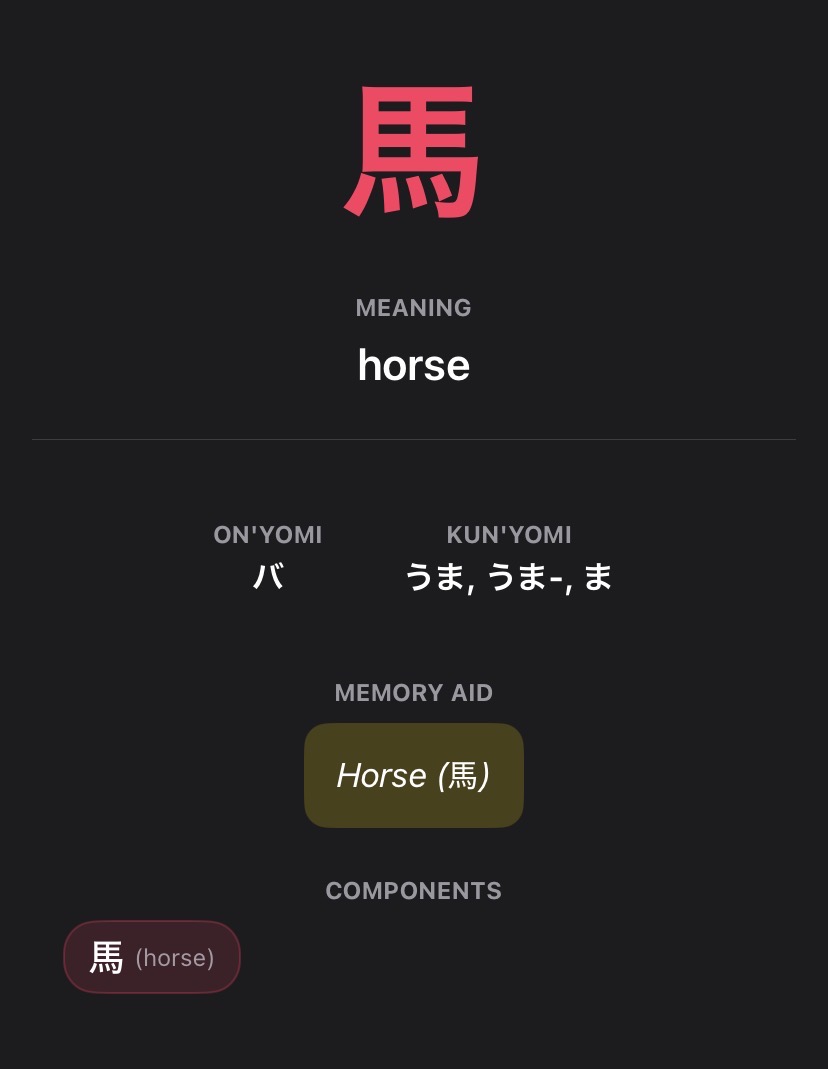Select the ON'YOMI reading バ
Image resolution: width=828 pixels, height=1069 pixels.
(x=267, y=577)
